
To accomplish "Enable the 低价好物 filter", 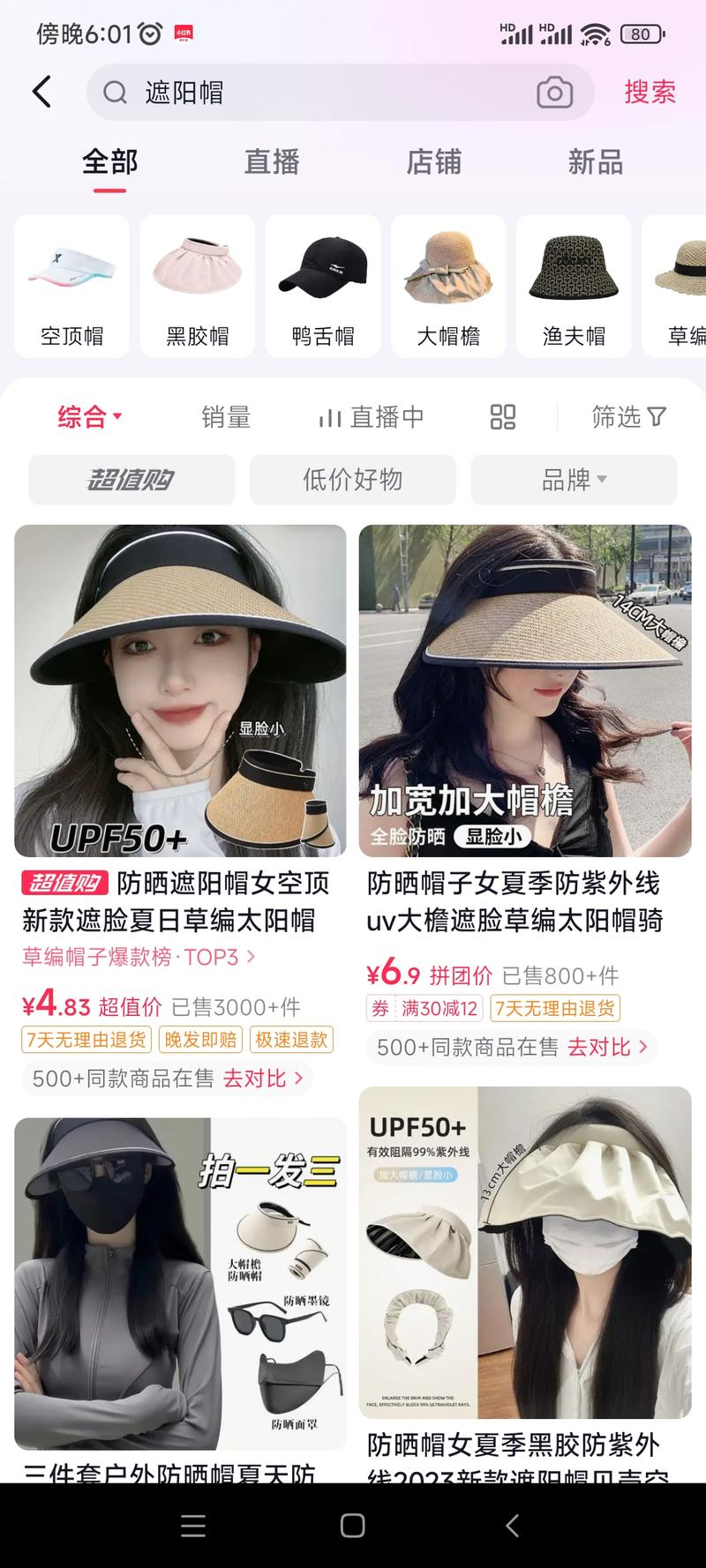I will 352,480.
